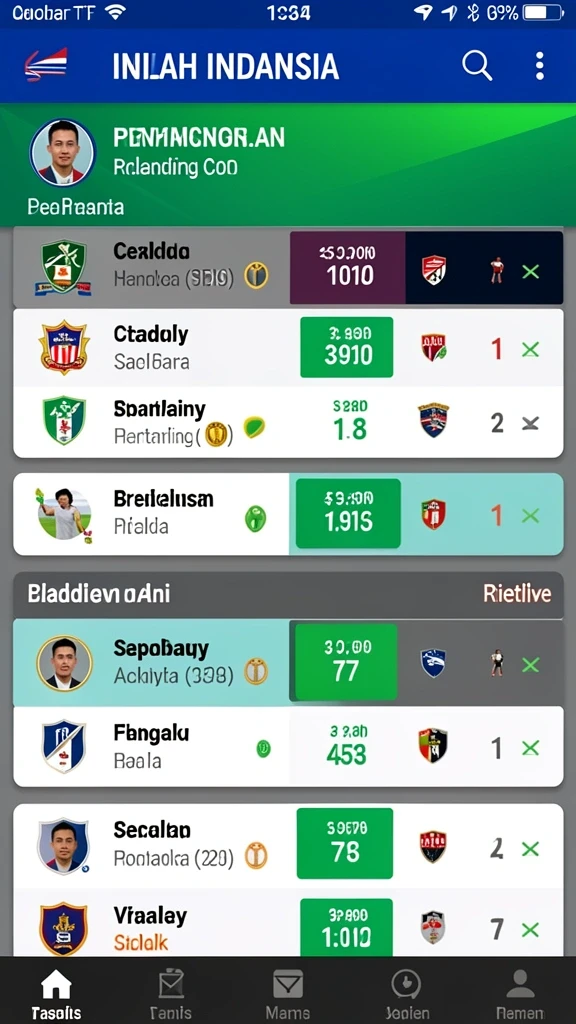576x1024 pixels.
Task: Open the Fangalu Baala row
Action: (288, 746)
